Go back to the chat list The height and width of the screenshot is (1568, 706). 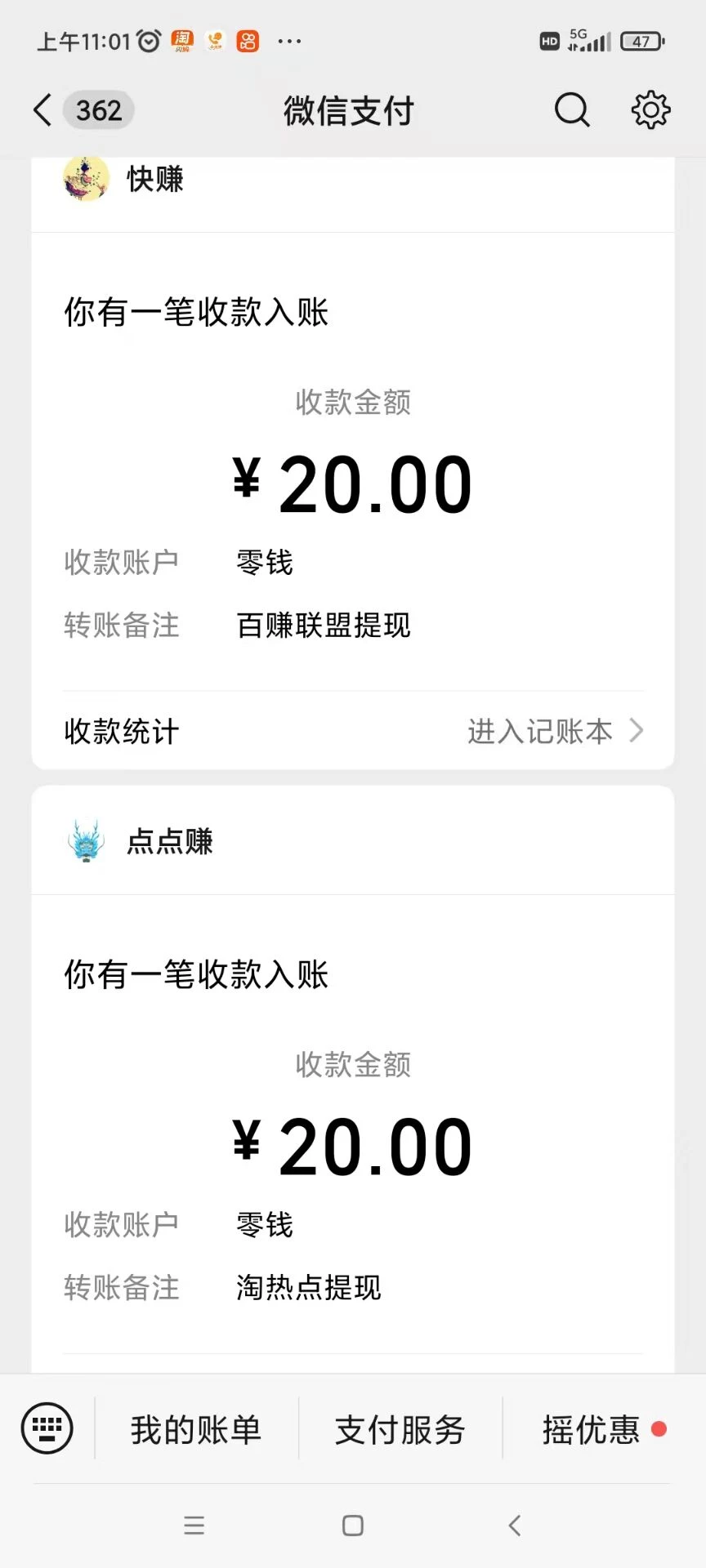tap(43, 110)
